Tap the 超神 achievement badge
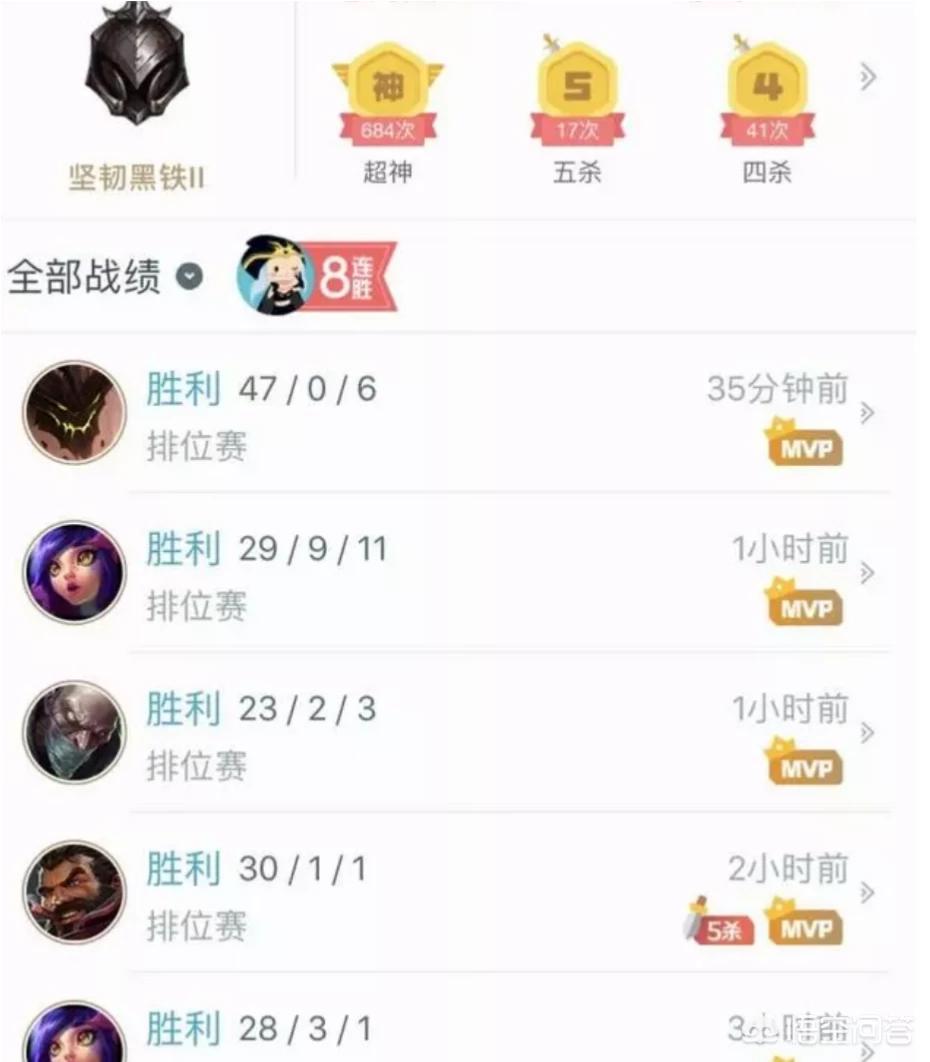 387,100
